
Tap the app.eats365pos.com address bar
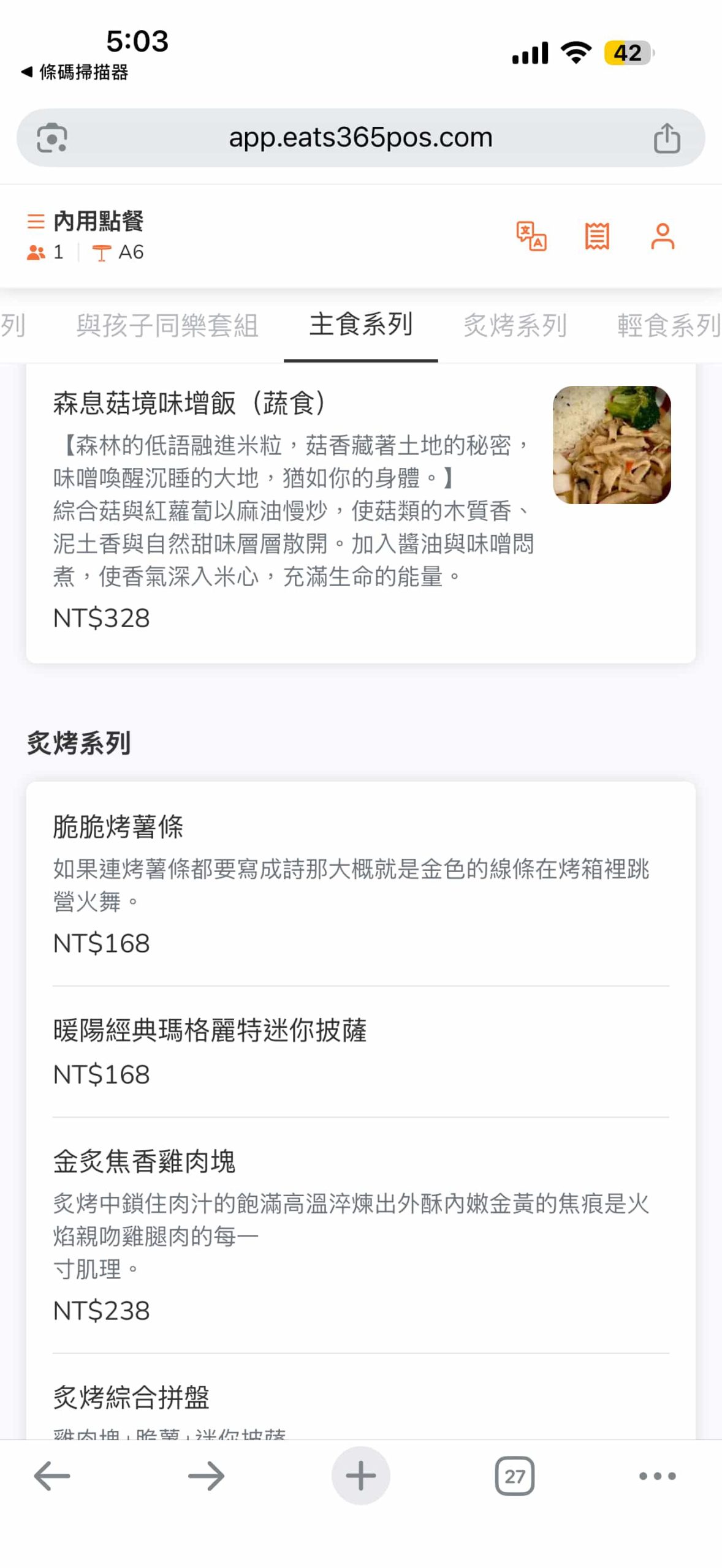pyautogui.click(x=360, y=138)
